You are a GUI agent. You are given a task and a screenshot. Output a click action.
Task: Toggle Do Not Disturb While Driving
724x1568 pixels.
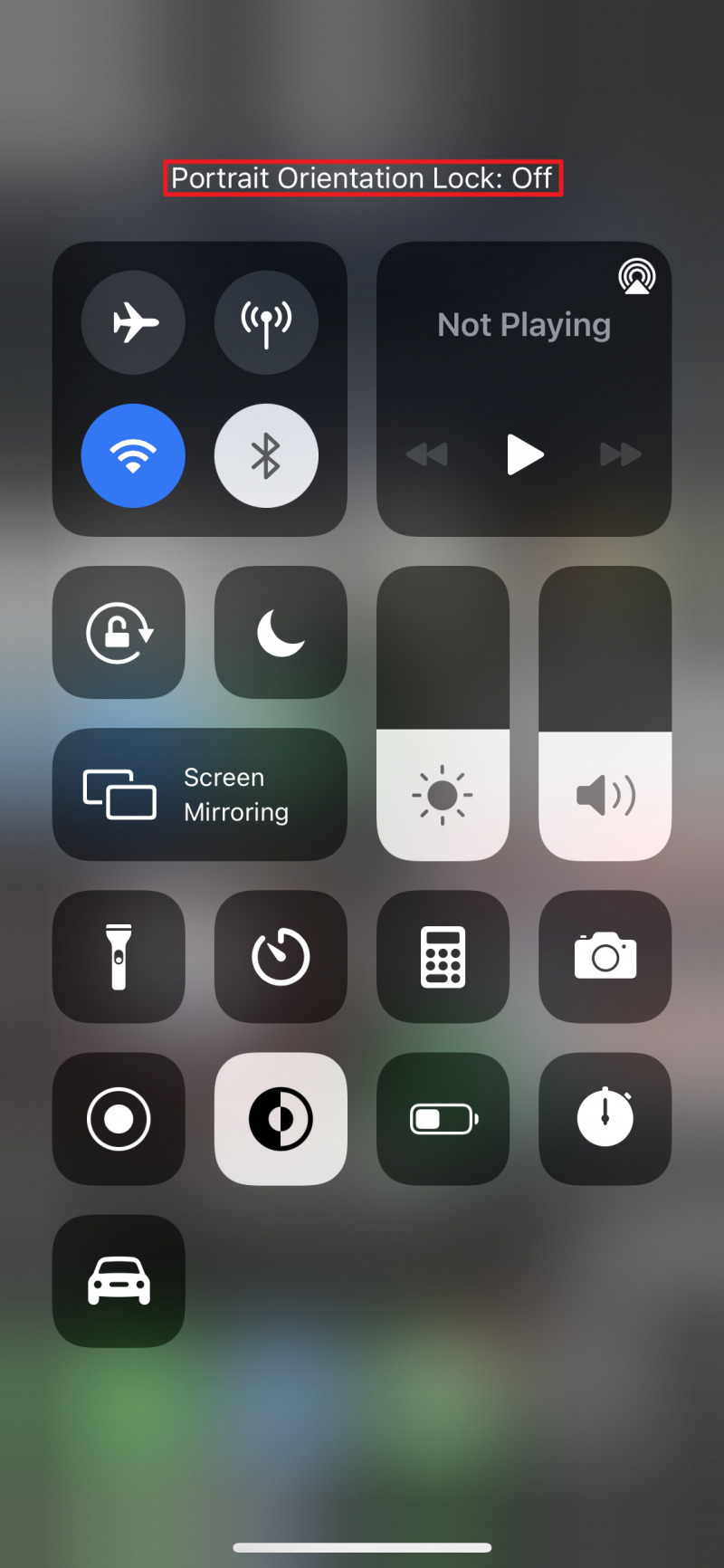(x=119, y=1280)
